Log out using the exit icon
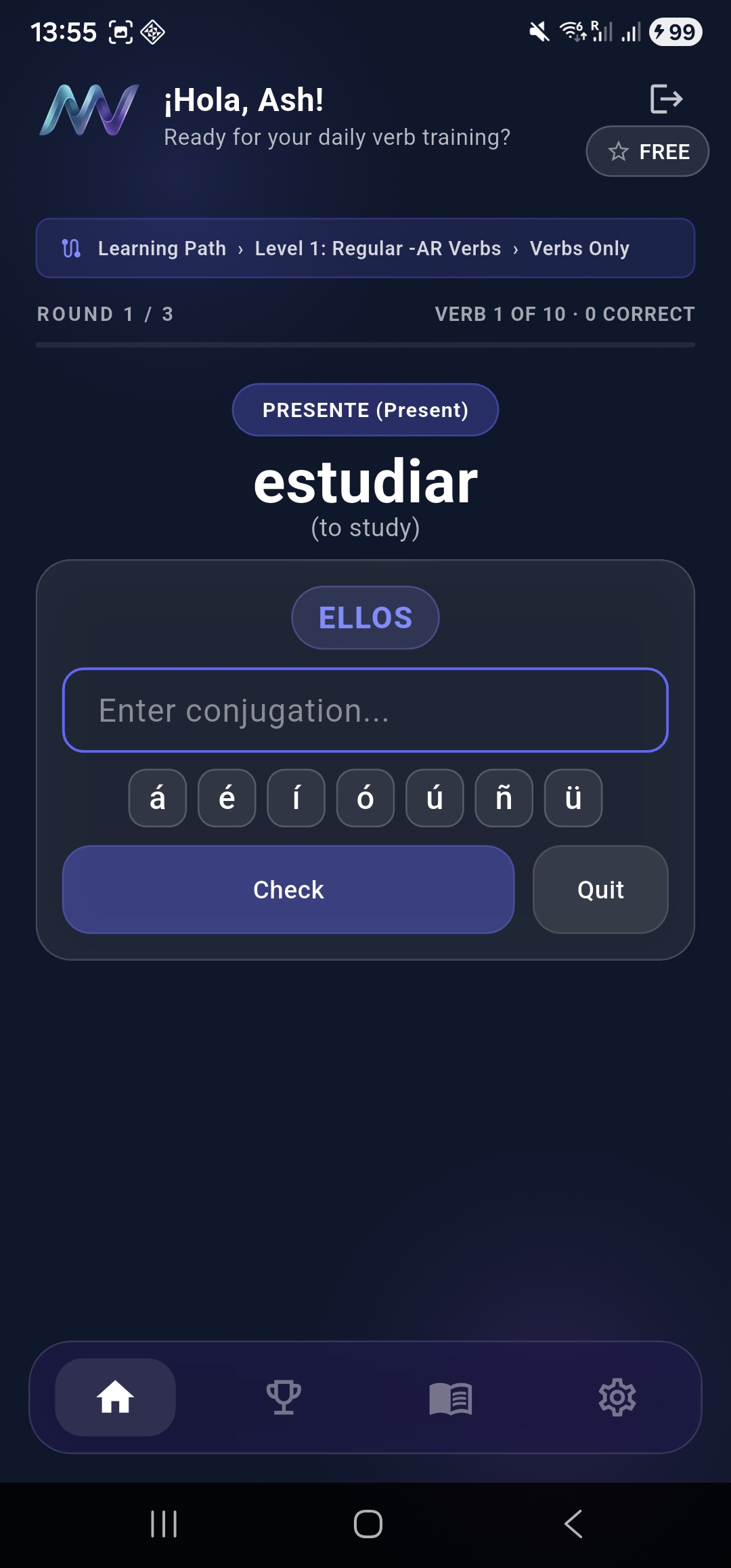The width and height of the screenshot is (731, 1568). (666, 100)
